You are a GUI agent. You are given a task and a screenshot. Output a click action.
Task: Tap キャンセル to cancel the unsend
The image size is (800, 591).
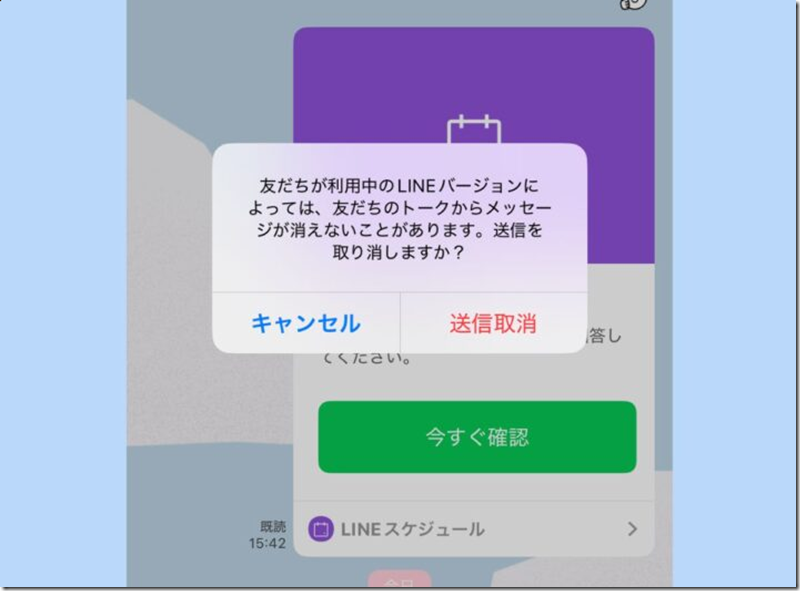[x=305, y=323]
